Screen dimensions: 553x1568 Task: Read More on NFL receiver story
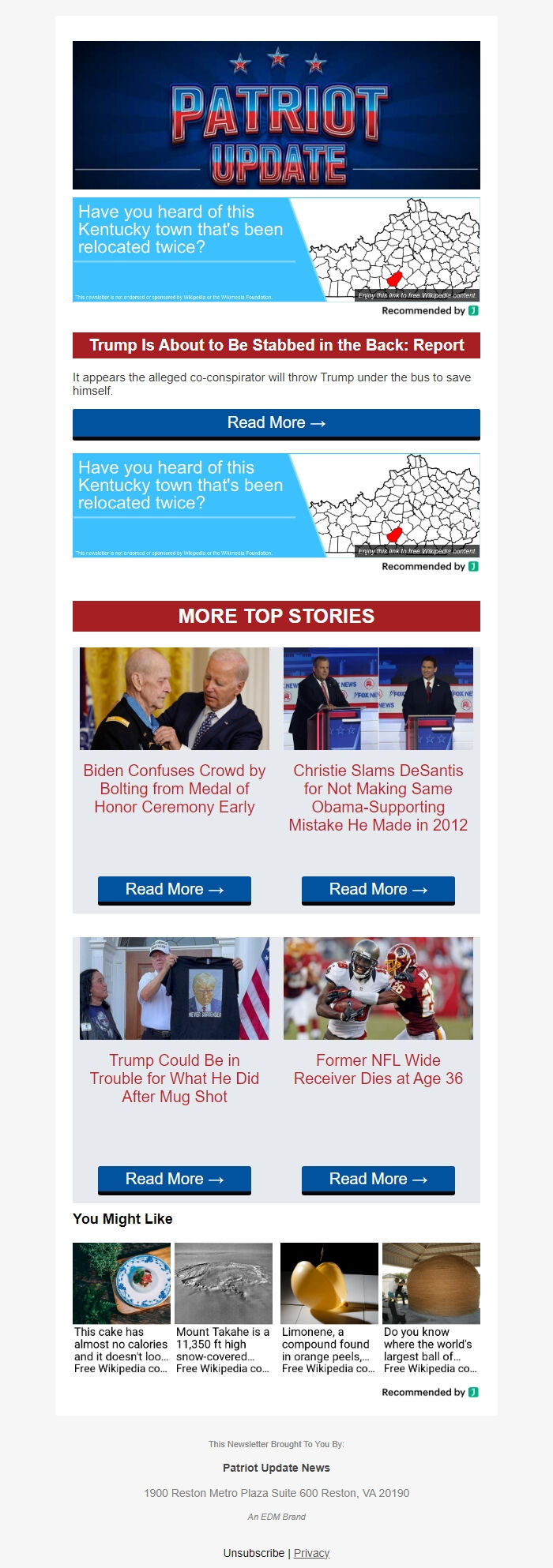(x=378, y=1180)
